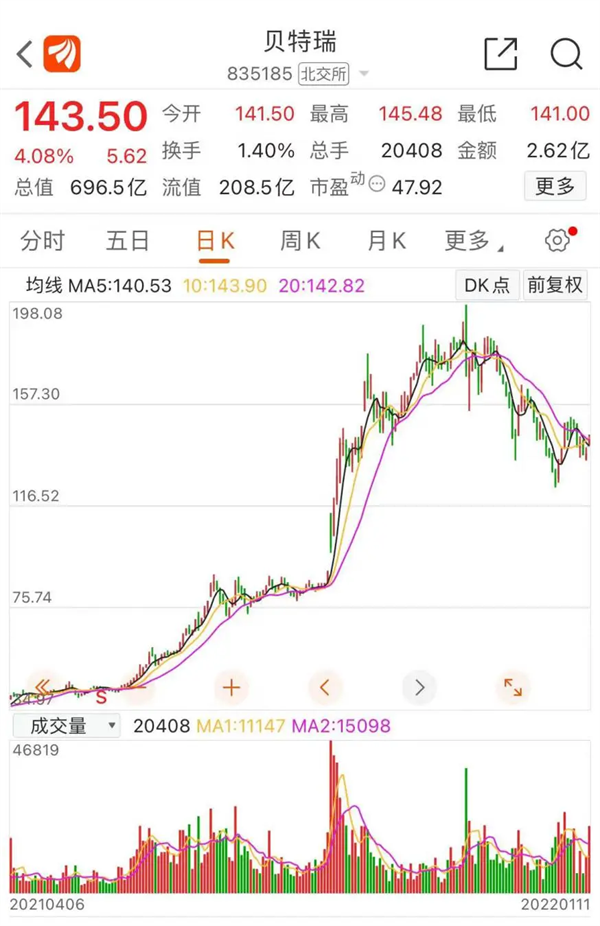Open the 成交量 indicator dropdown
Image resolution: width=600 pixels, height=926 pixels.
coord(66,726)
